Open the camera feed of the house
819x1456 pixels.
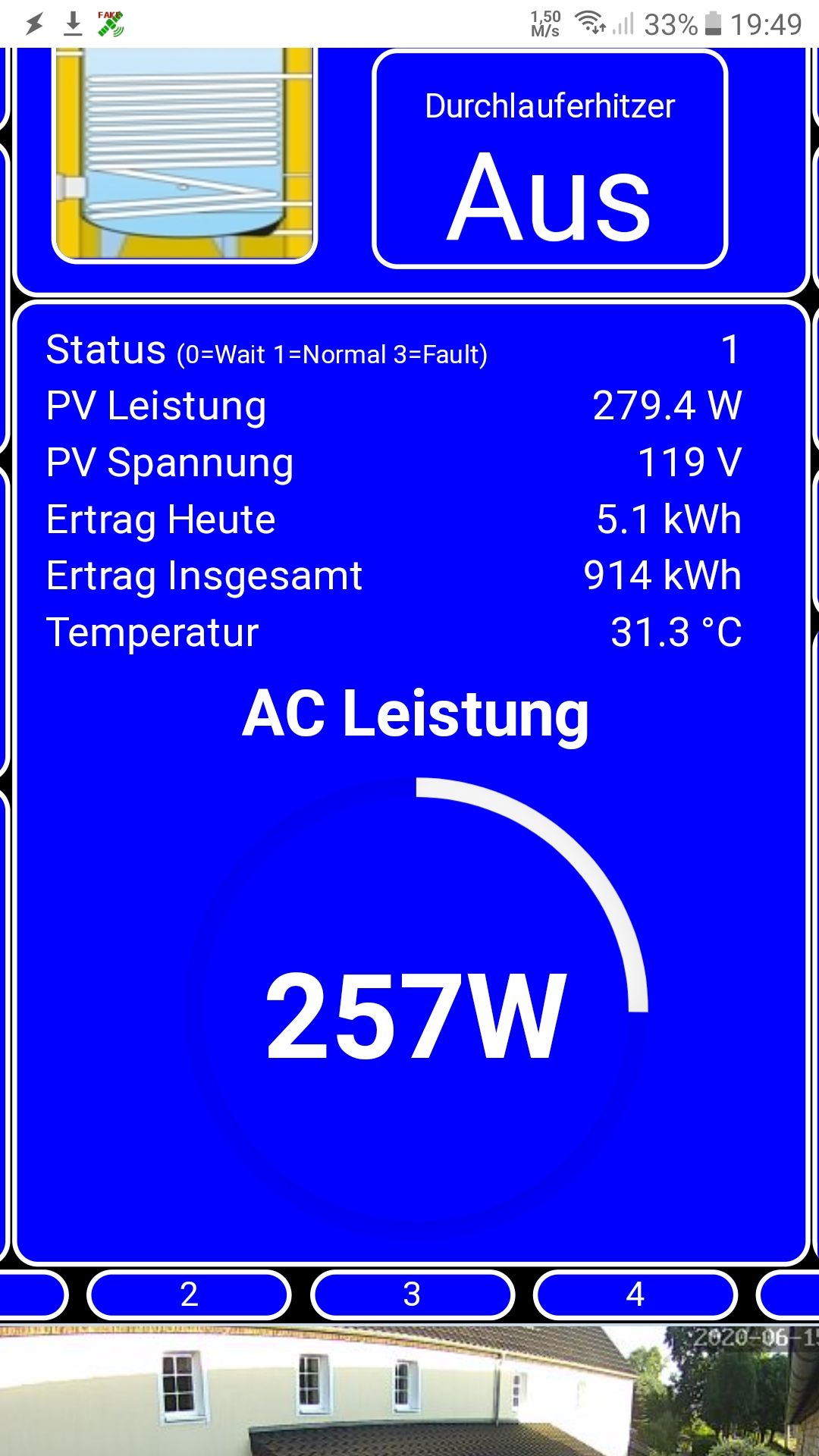coord(409,1391)
